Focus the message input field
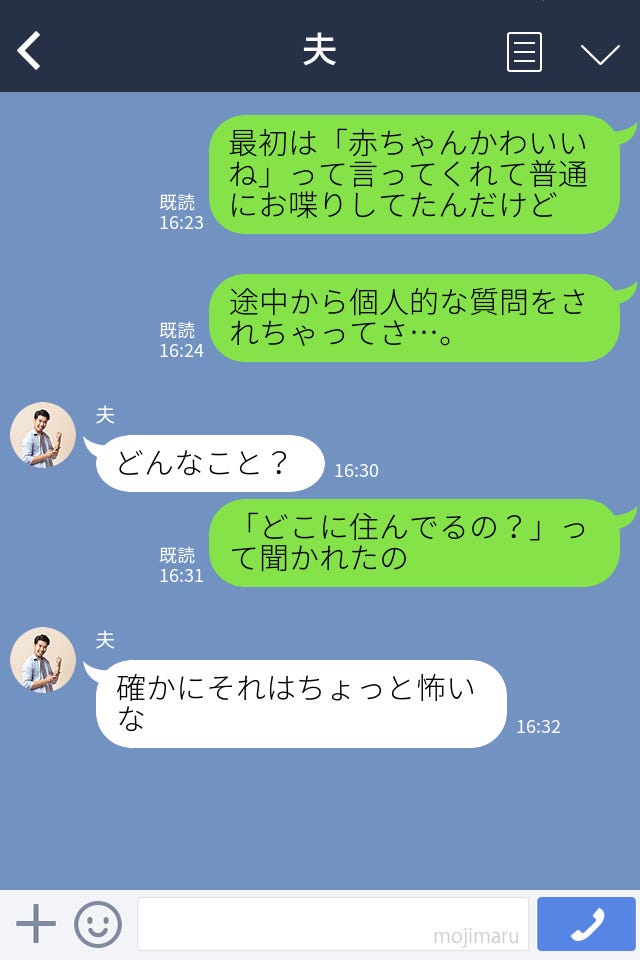Viewport: 640px width, 960px height. click(x=332, y=924)
